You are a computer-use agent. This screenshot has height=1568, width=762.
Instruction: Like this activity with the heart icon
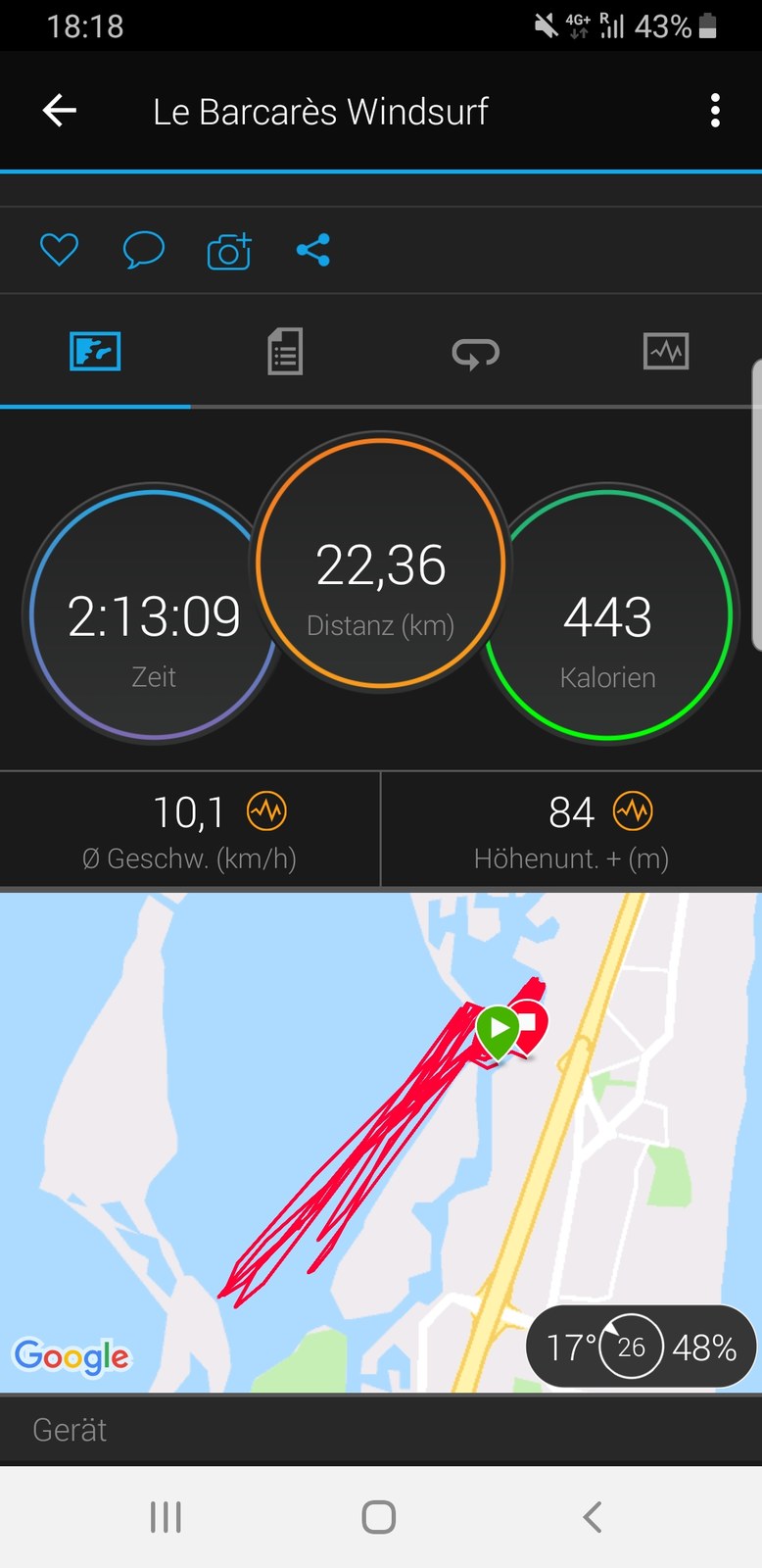point(59,250)
